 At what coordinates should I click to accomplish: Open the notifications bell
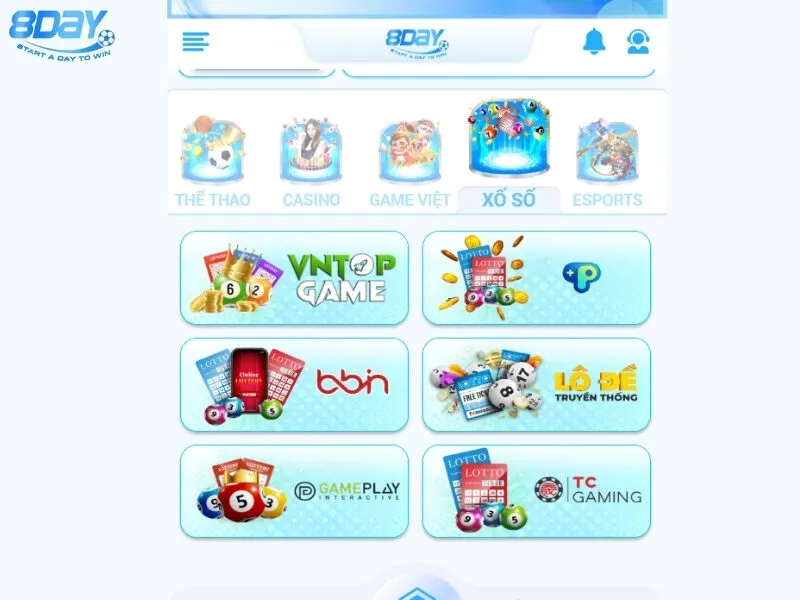click(x=594, y=41)
